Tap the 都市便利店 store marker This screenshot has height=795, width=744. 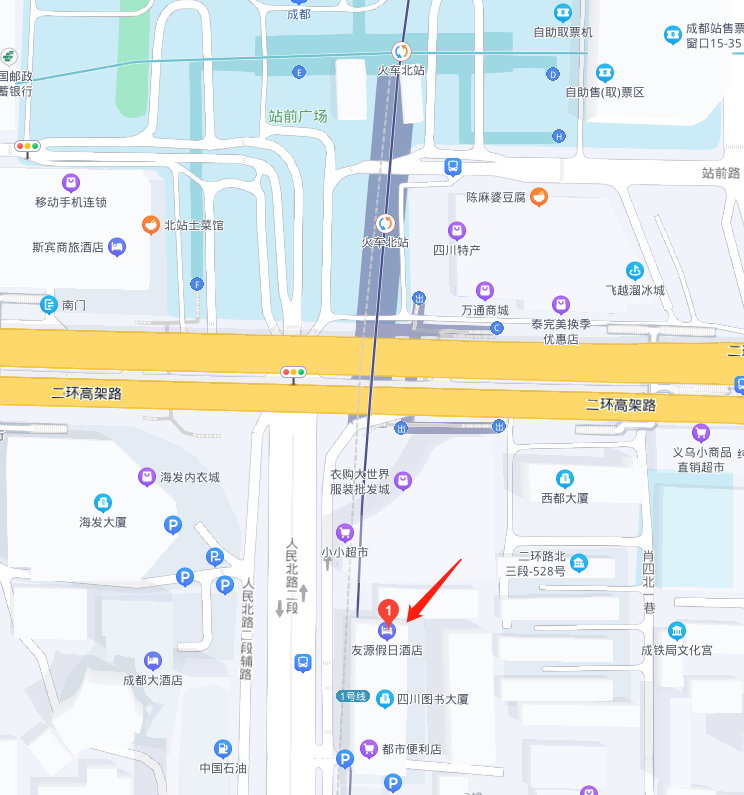click(x=370, y=749)
